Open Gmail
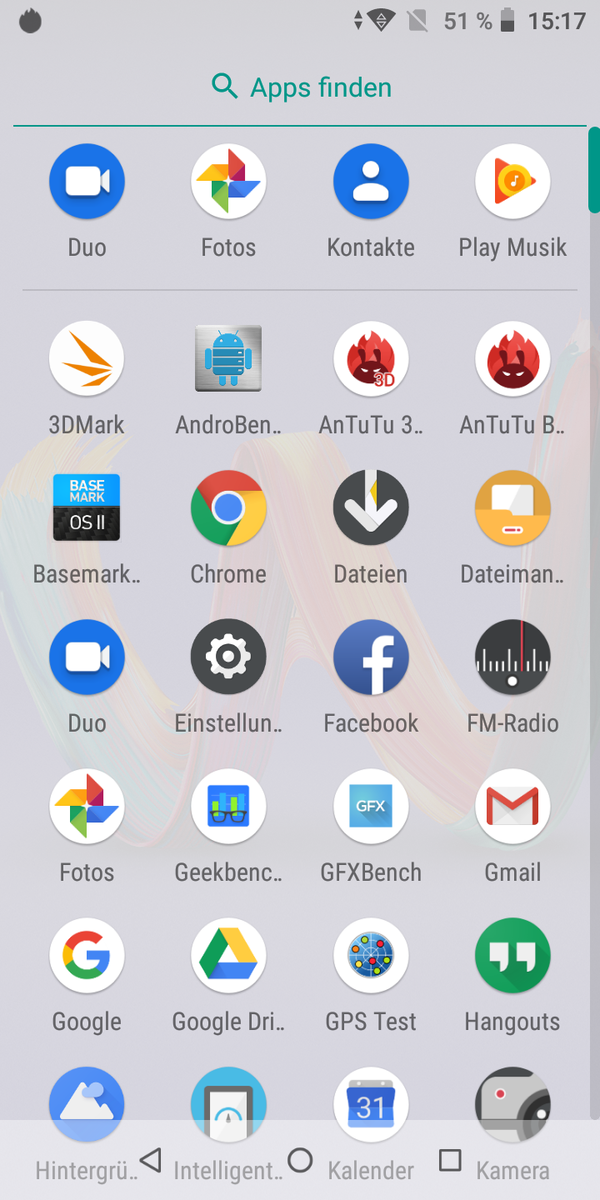Screen dimensions: 600x1200 coord(512,806)
